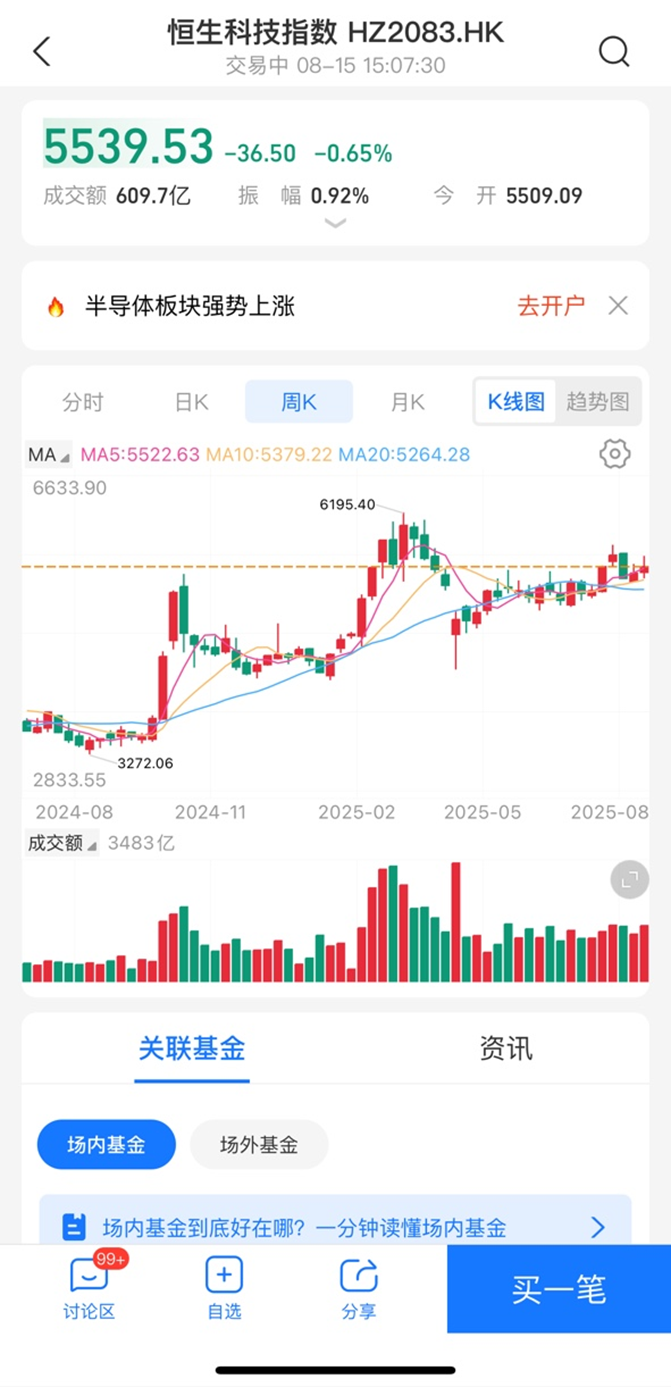Dismiss the 半导体板块强势上涨 banner
The height and width of the screenshot is (1387, 671).
619,306
